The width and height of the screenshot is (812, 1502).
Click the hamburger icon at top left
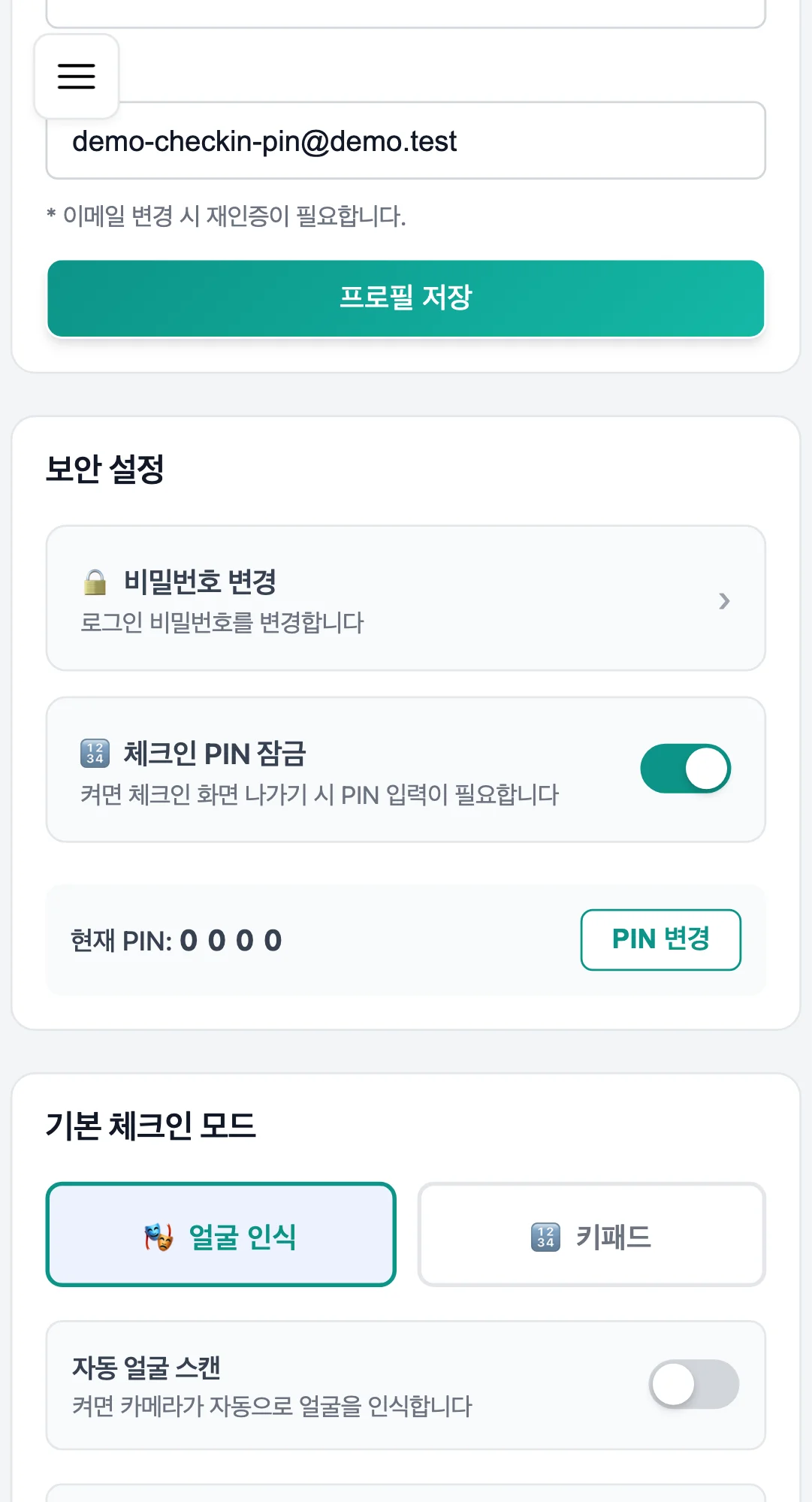coord(76,75)
